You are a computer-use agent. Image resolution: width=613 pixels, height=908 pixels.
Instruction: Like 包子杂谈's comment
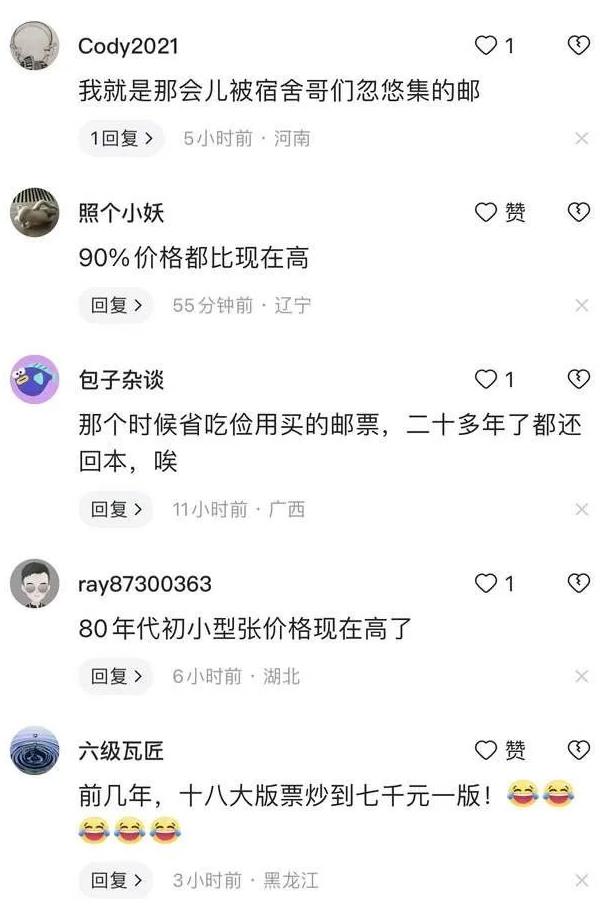pyautogui.click(x=486, y=379)
